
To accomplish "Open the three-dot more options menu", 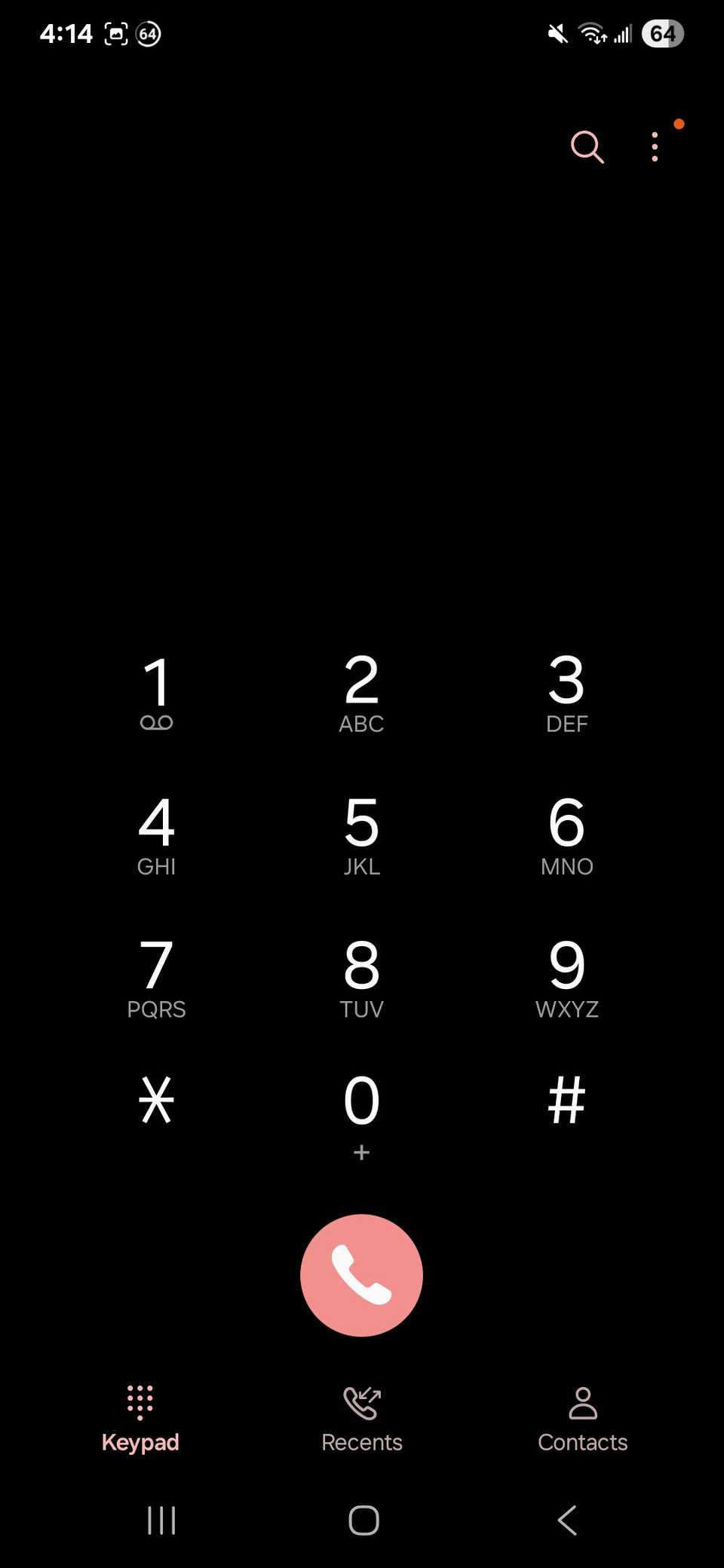I will [x=655, y=146].
